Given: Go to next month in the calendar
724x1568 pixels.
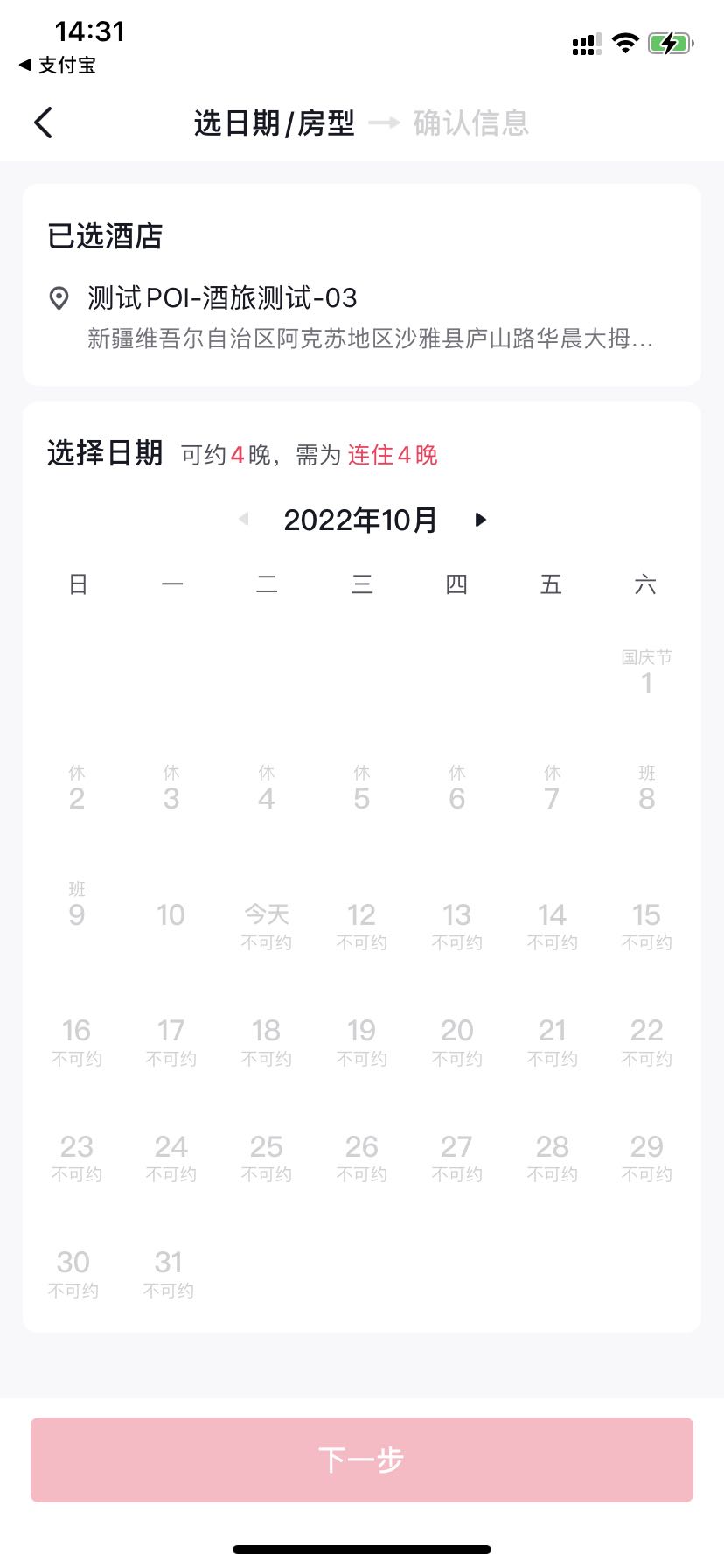Looking at the screenshot, I should coord(480,520).
